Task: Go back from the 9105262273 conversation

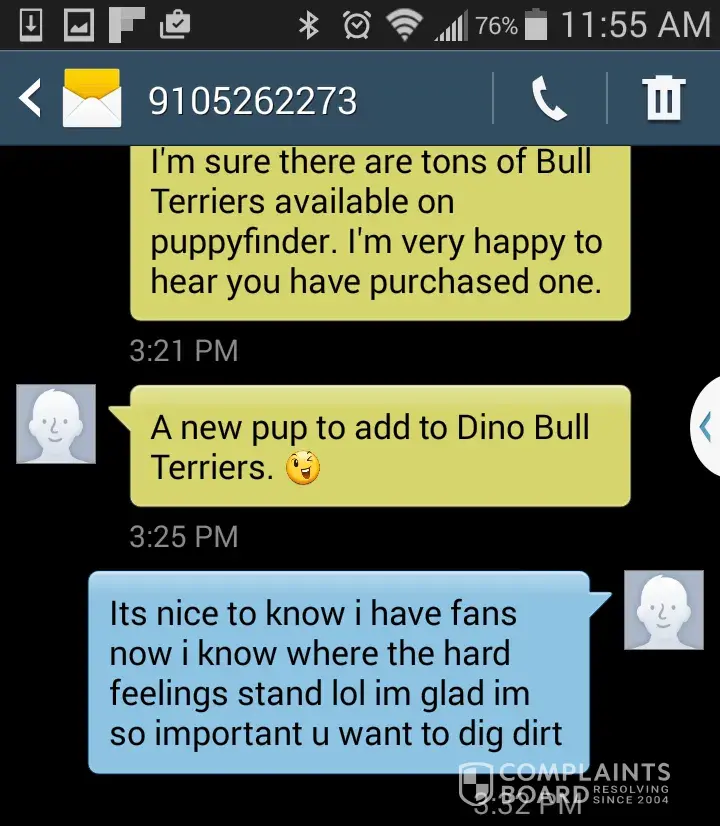Action: [32, 98]
